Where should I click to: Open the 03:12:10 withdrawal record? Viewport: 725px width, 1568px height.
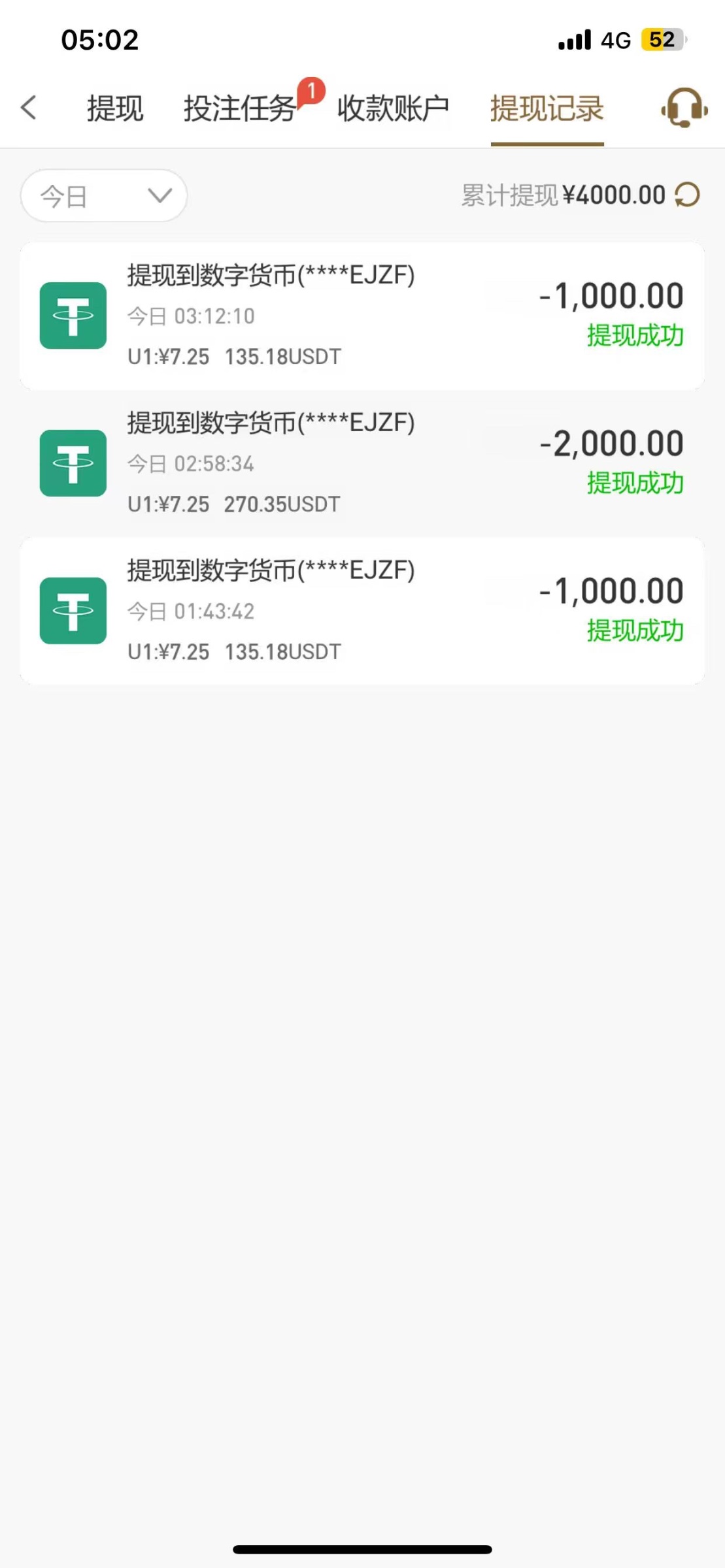362,316
